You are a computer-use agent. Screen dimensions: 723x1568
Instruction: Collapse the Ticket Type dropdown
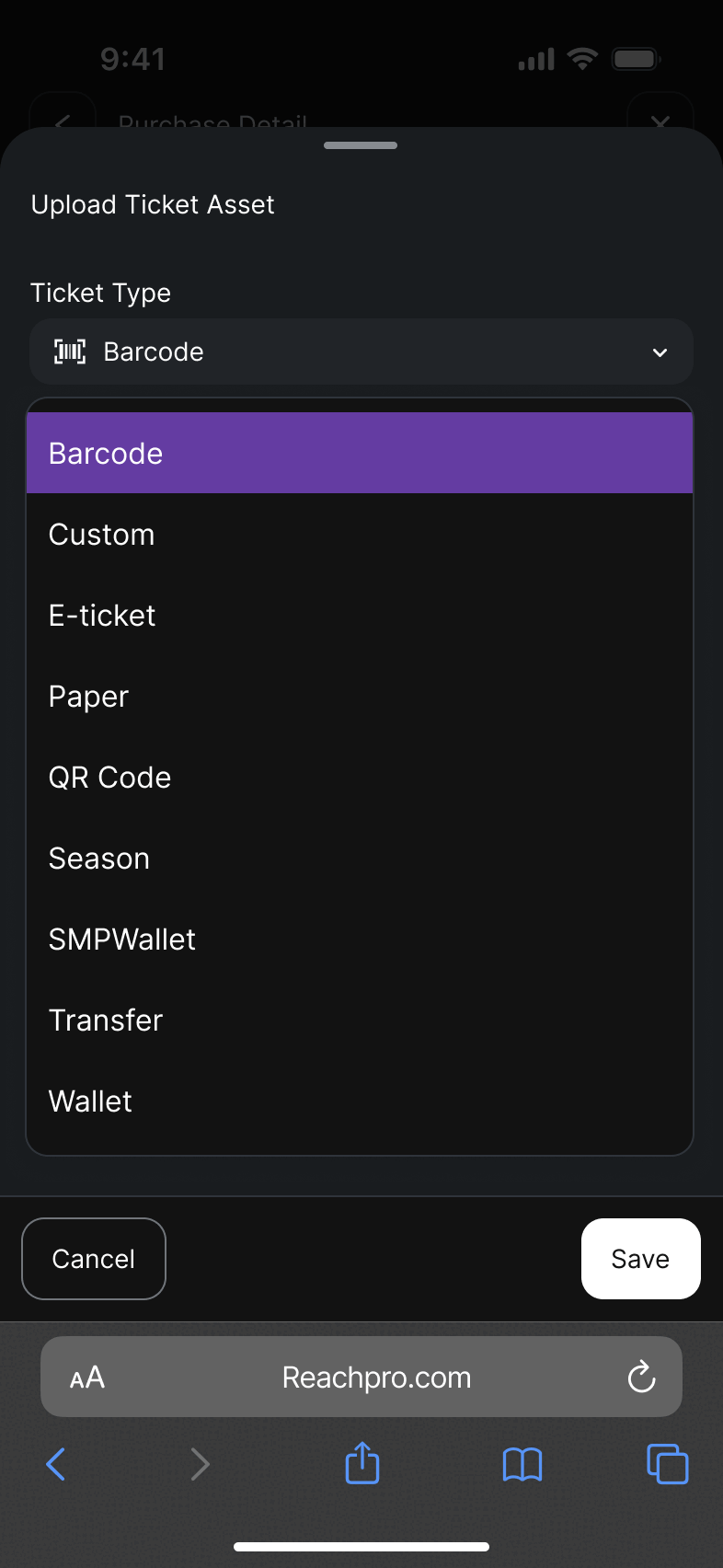tap(361, 352)
